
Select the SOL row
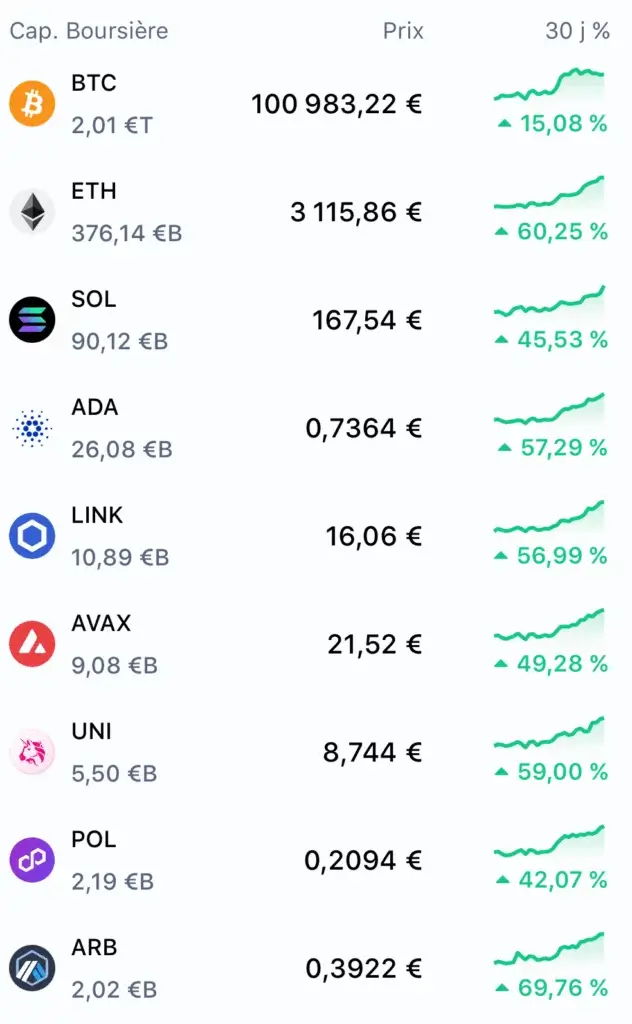316,320
